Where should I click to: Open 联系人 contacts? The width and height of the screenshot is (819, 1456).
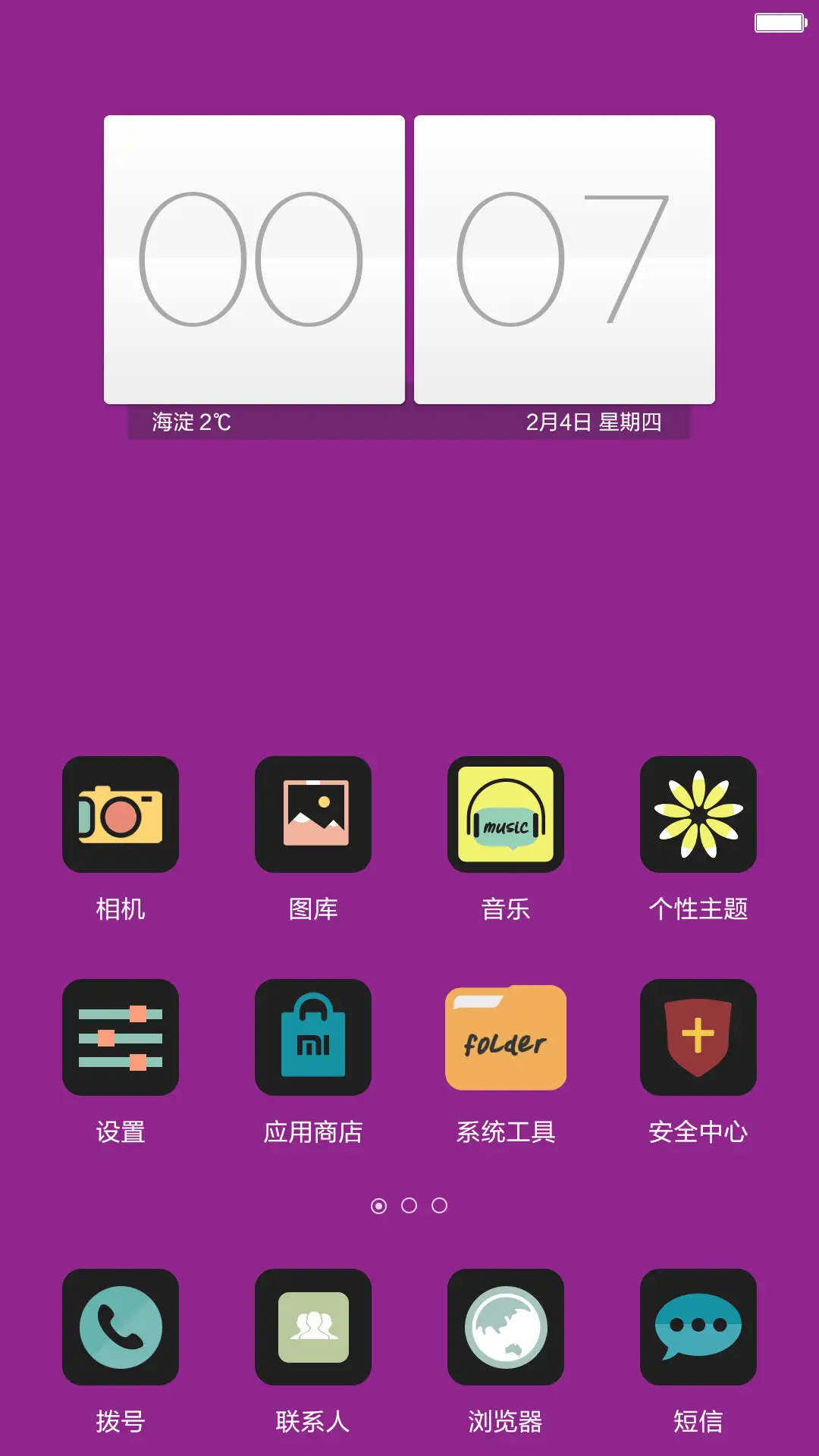coord(313,1327)
